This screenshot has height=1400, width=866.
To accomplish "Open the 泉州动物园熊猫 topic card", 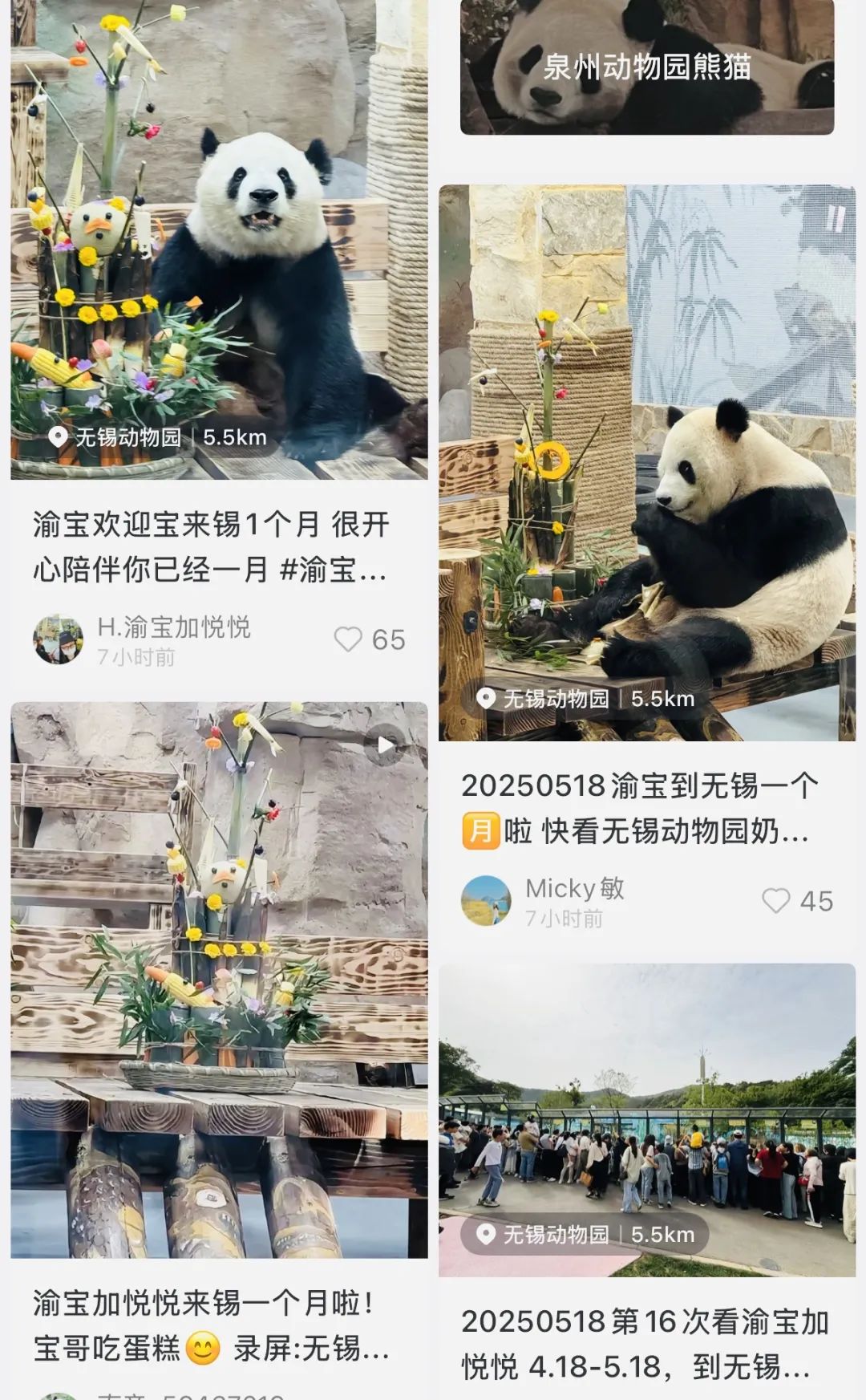I will (x=647, y=67).
